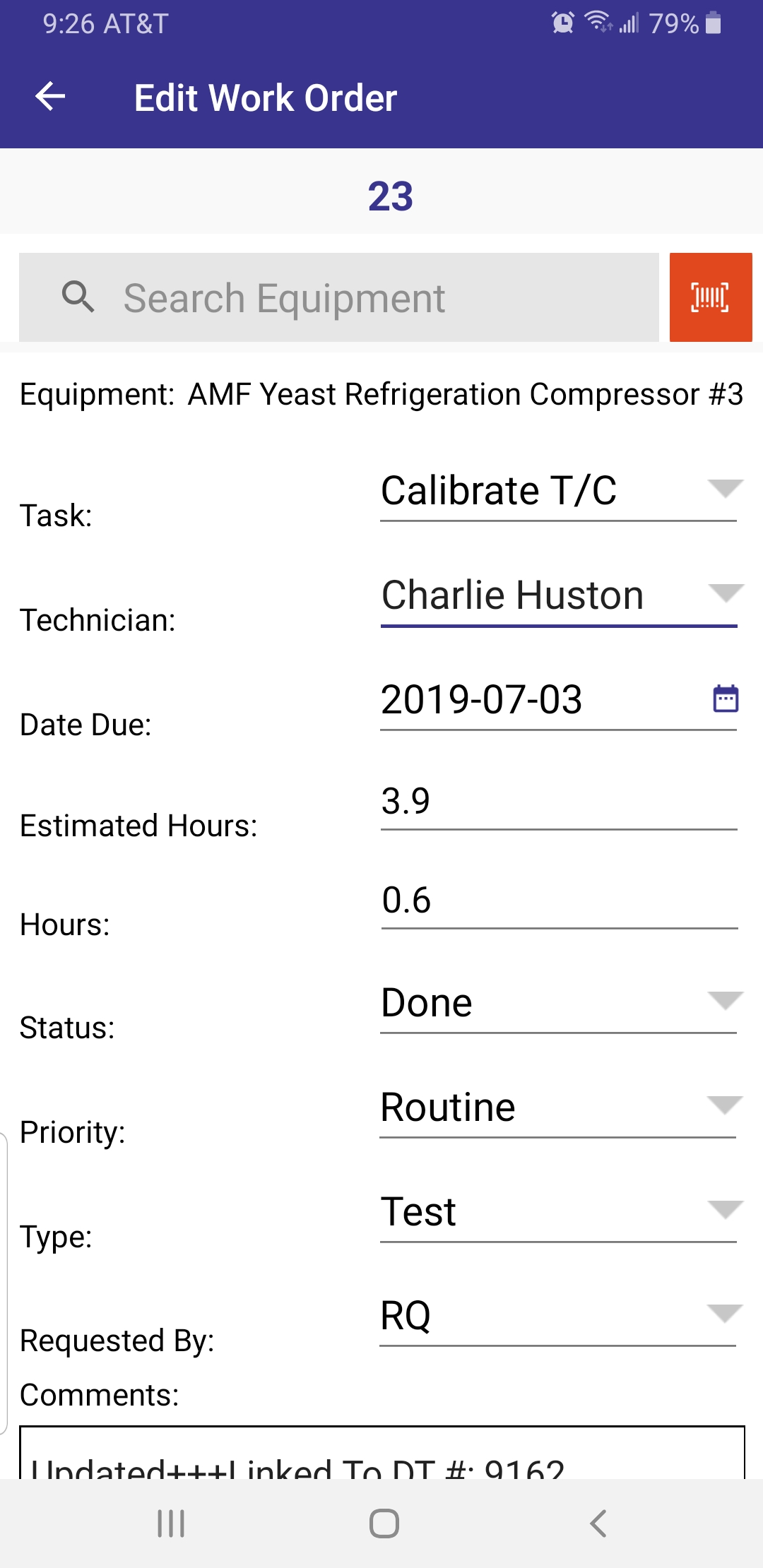Open the barcode scanner button
This screenshot has width=763, height=1568.
pos(710,297)
